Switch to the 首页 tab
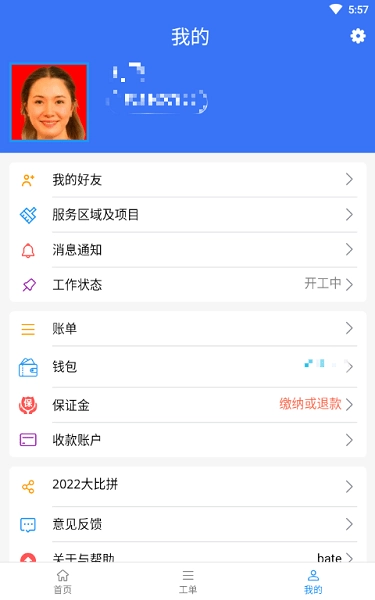 (x=63, y=582)
